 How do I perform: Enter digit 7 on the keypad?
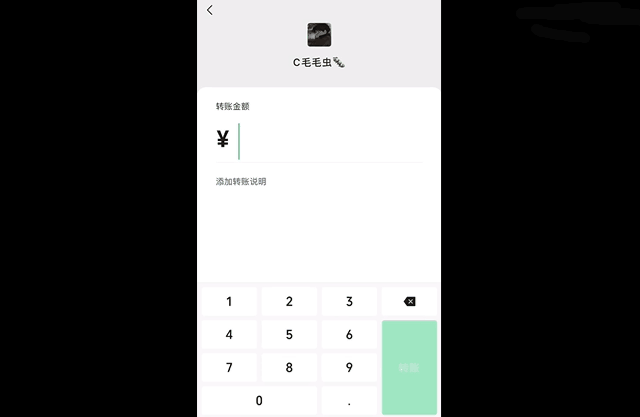point(229,368)
